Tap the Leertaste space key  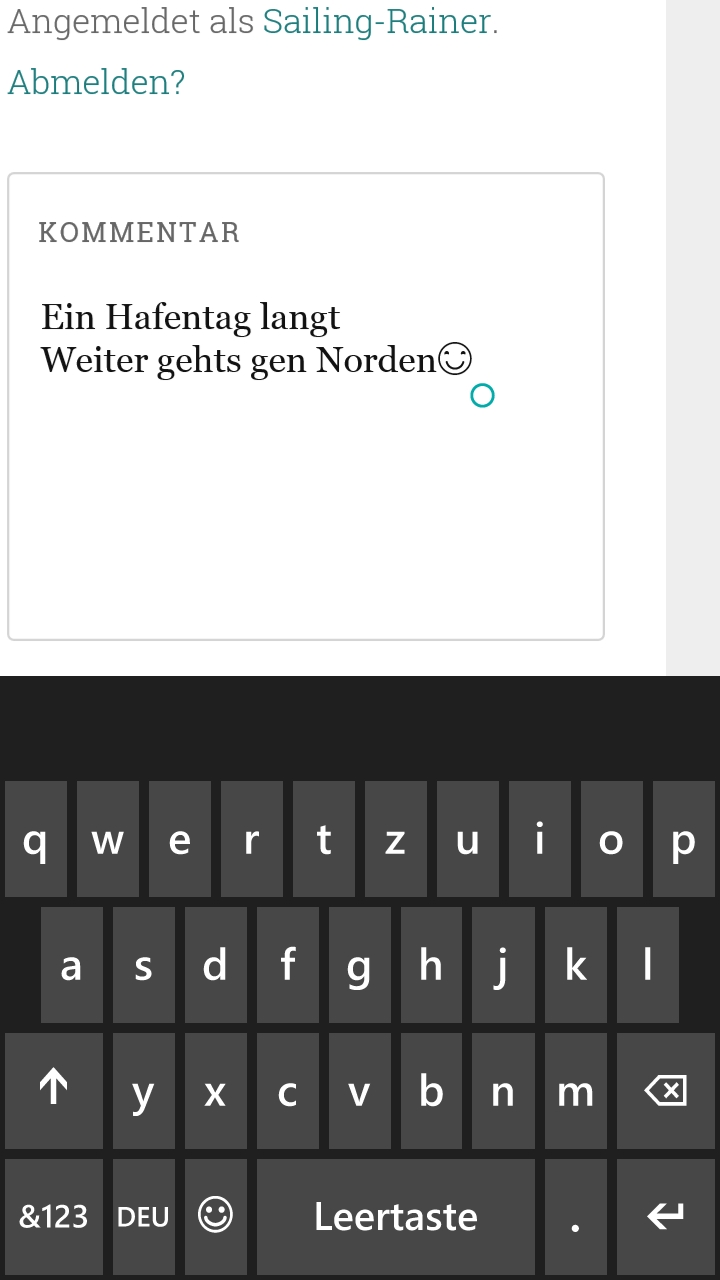(396, 1217)
